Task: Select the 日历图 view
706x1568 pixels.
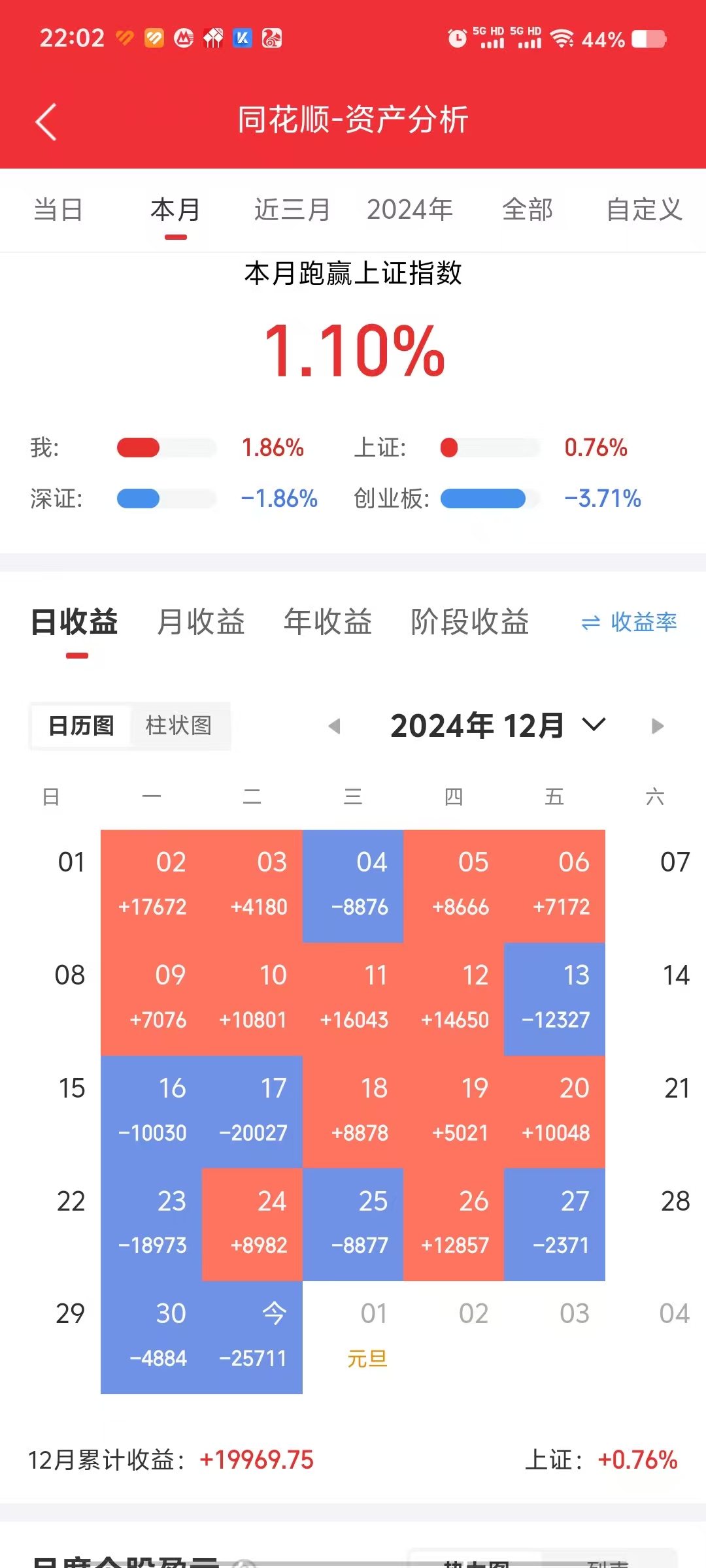Action: pyautogui.click(x=82, y=725)
